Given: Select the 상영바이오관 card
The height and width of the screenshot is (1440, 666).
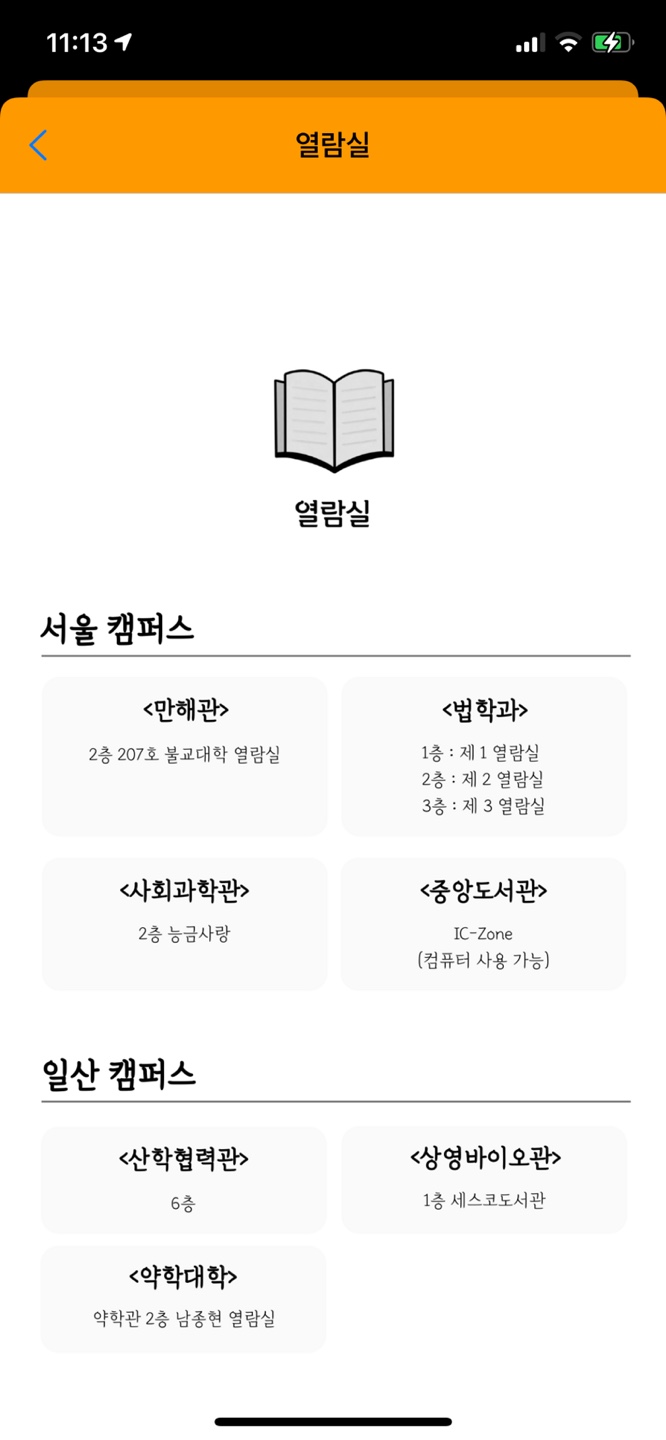Looking at the screenshot, I should coord(484,1180).
